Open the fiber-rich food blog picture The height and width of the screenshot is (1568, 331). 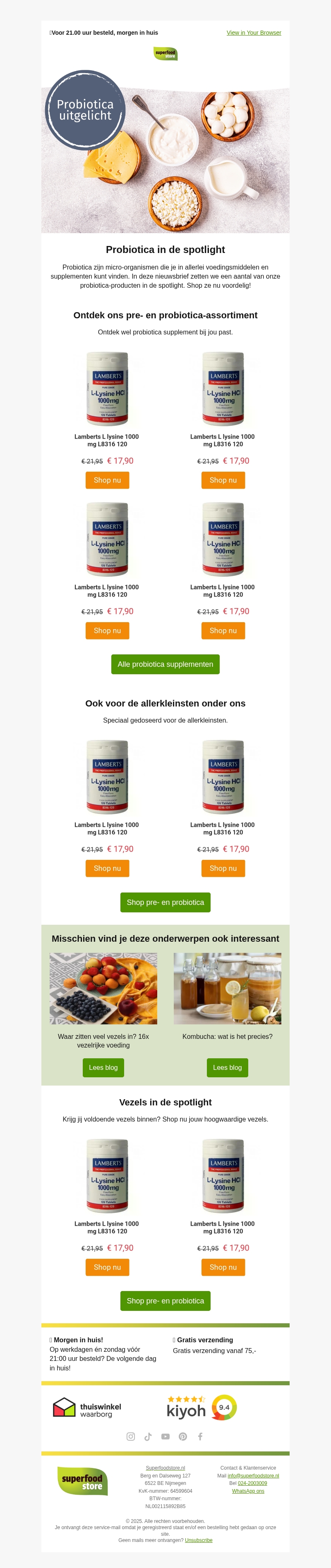tap(103, 988)
